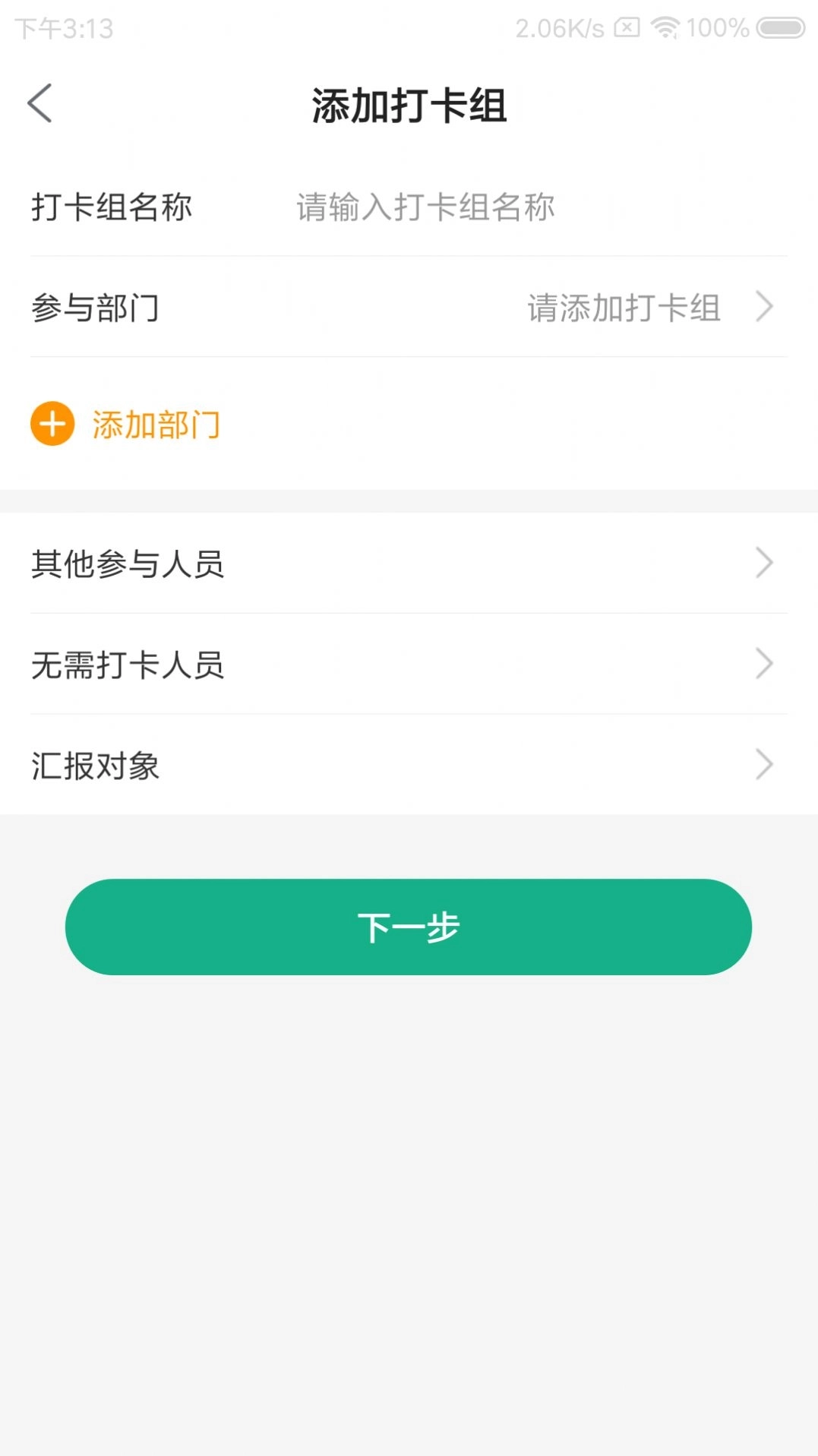Go back from 添加打卡组 page
Screen dimensions: 818x1456
(x=39, y=103)
